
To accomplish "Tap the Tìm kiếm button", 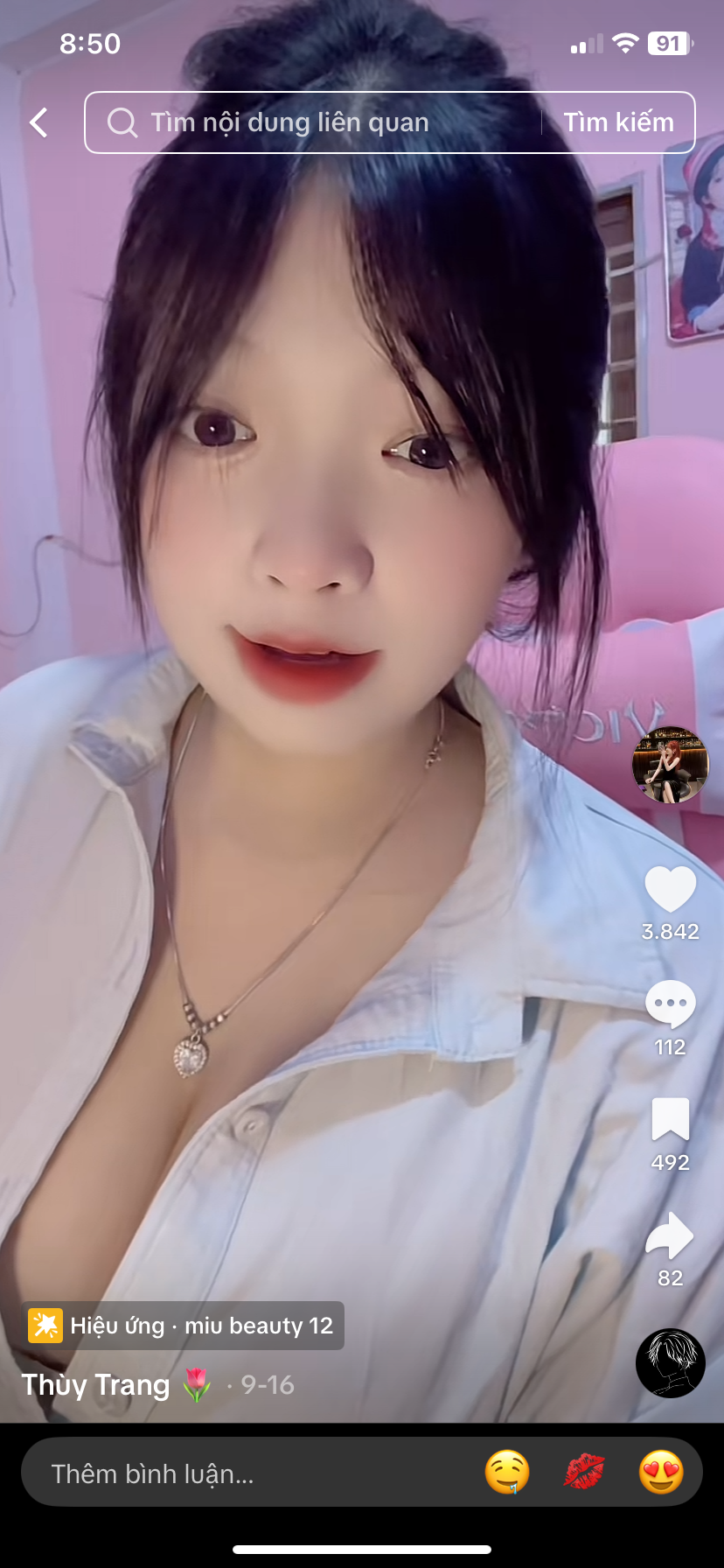I will tap(618, 122).
